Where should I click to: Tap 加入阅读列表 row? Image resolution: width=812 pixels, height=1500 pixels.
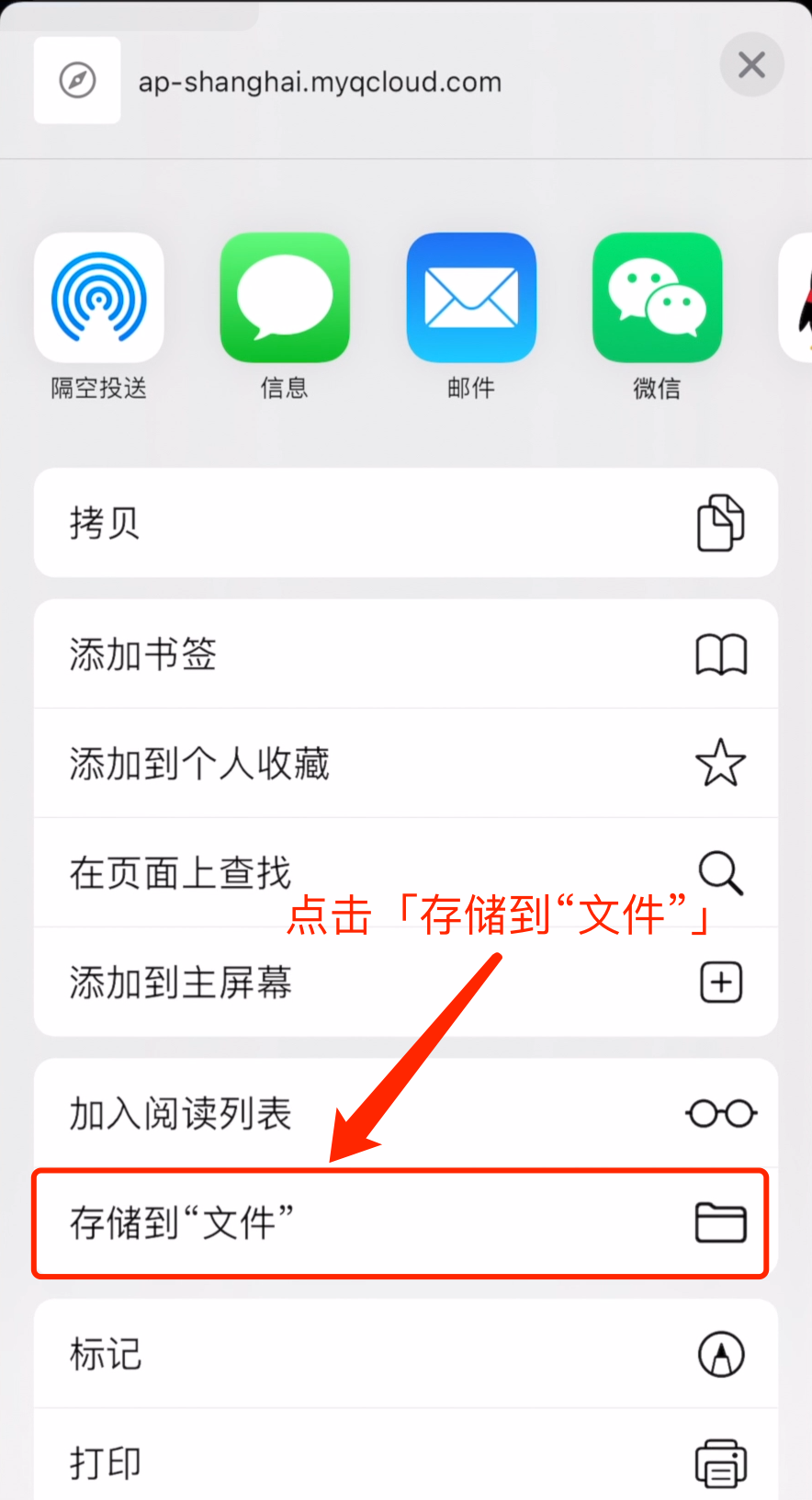tap(405, 1114)
